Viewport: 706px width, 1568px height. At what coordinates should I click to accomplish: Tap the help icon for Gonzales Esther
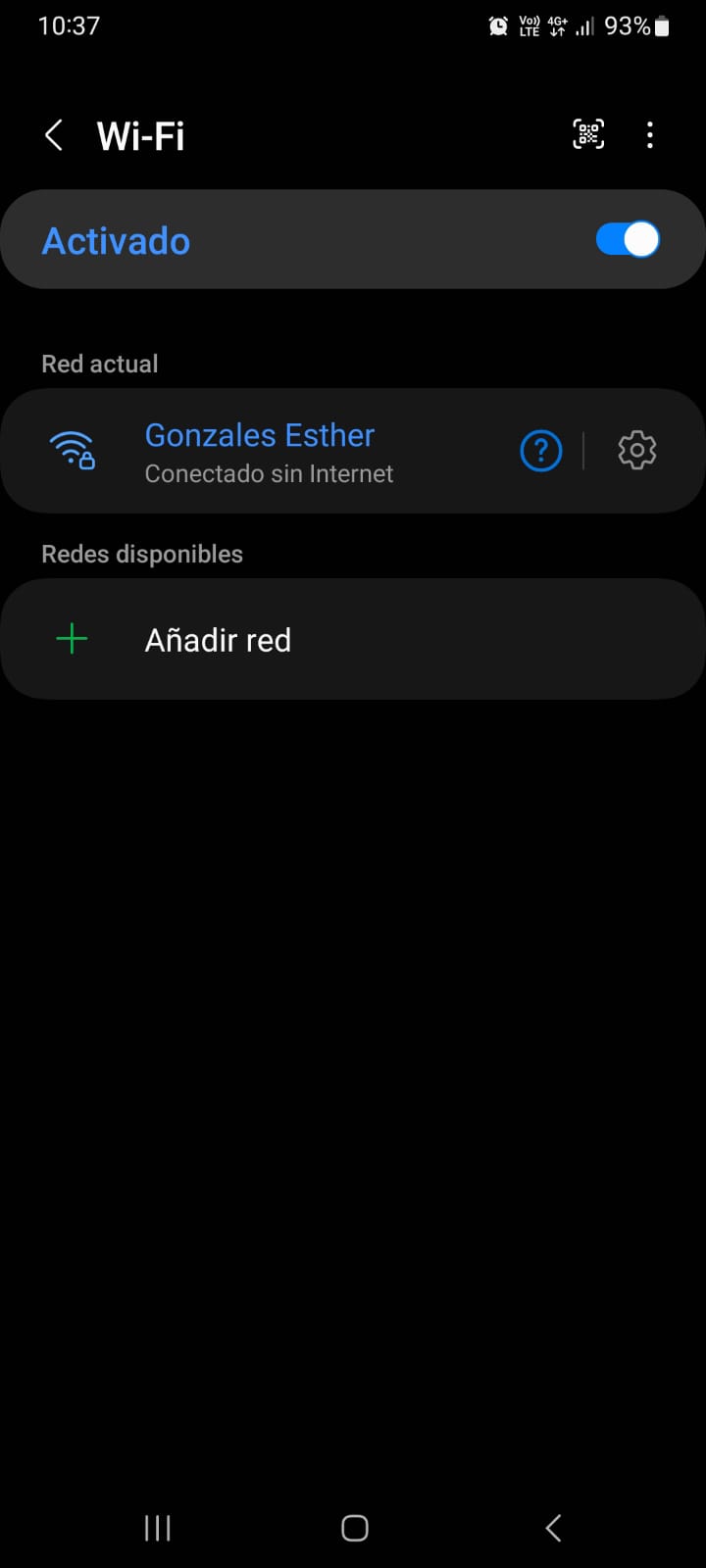540,451
